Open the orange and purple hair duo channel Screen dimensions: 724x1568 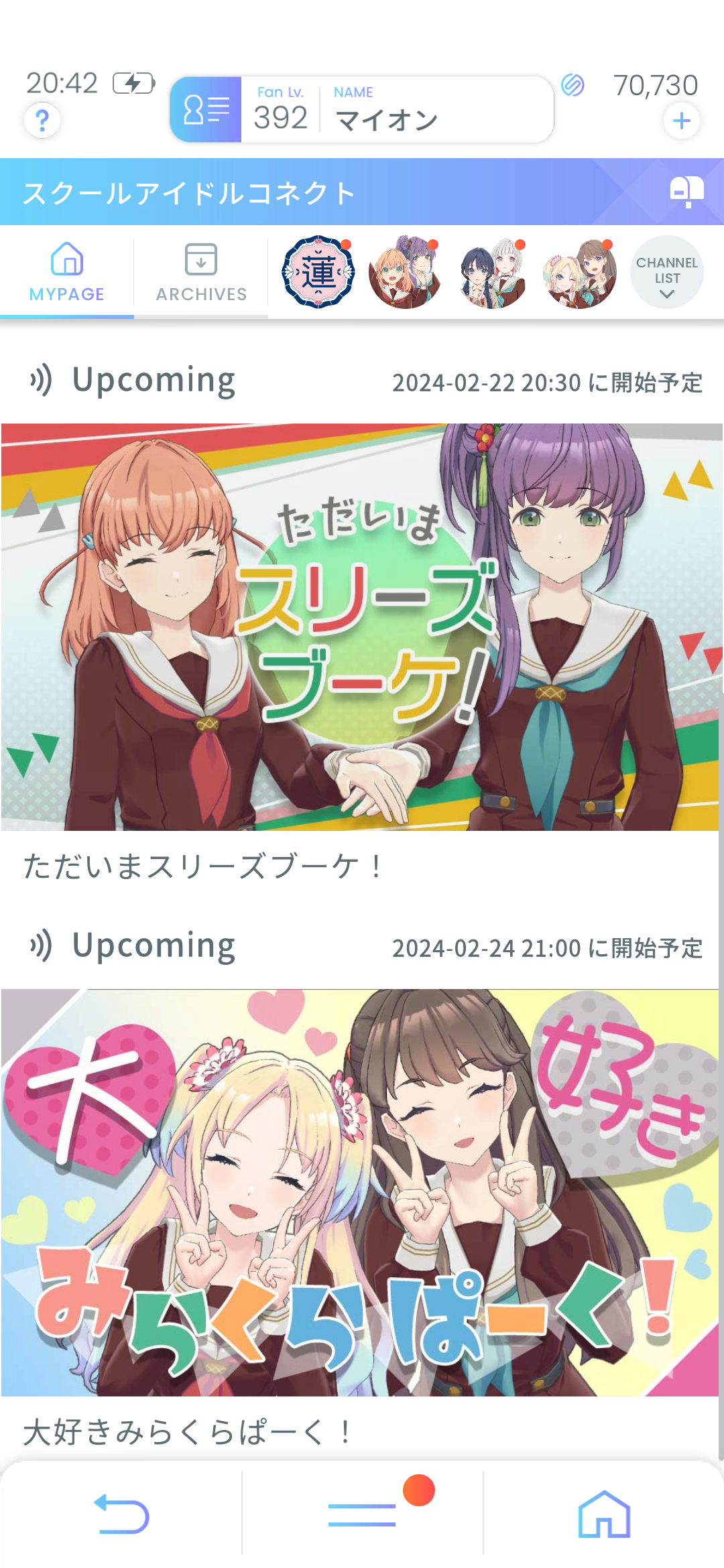pyautogui.click(x=405, y=272)
